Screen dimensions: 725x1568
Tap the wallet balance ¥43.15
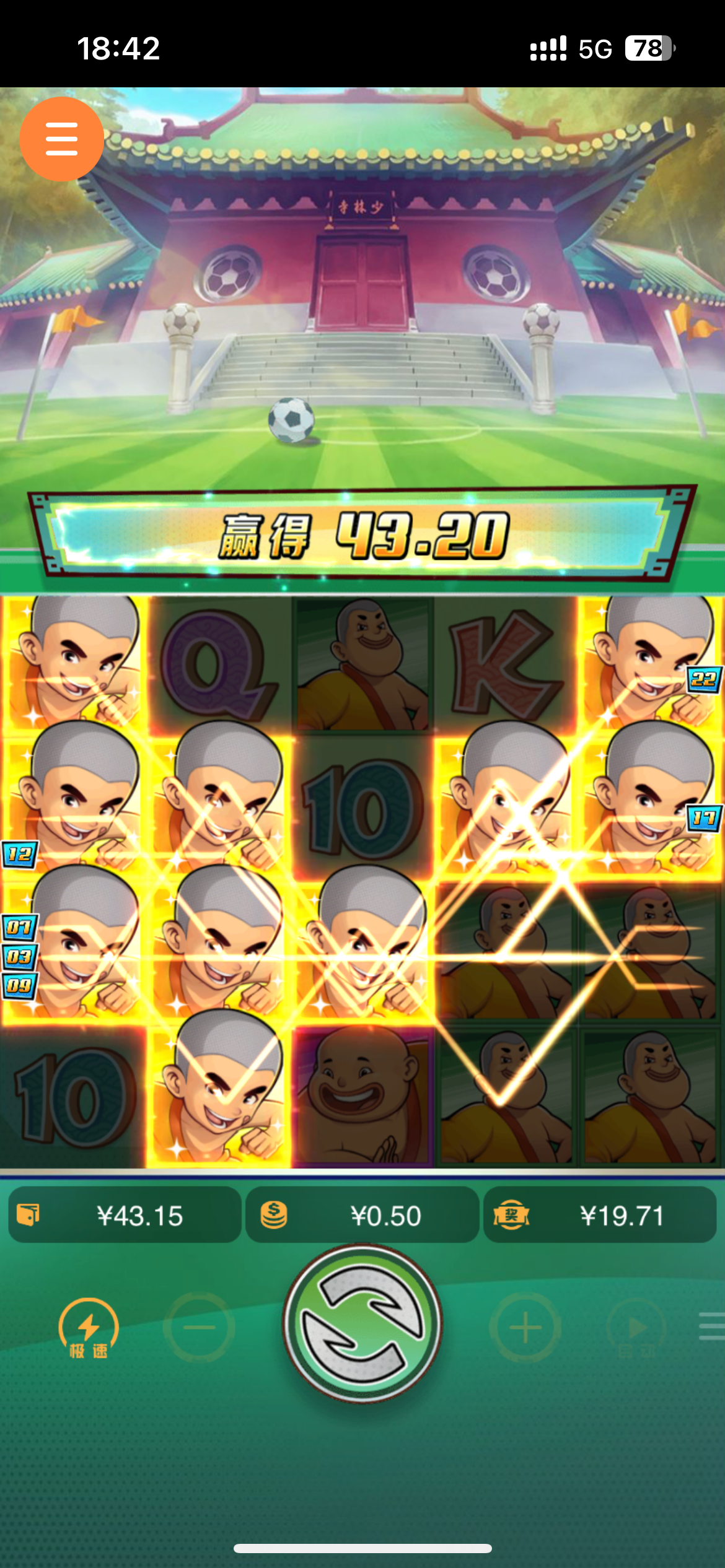(125, 1216)
